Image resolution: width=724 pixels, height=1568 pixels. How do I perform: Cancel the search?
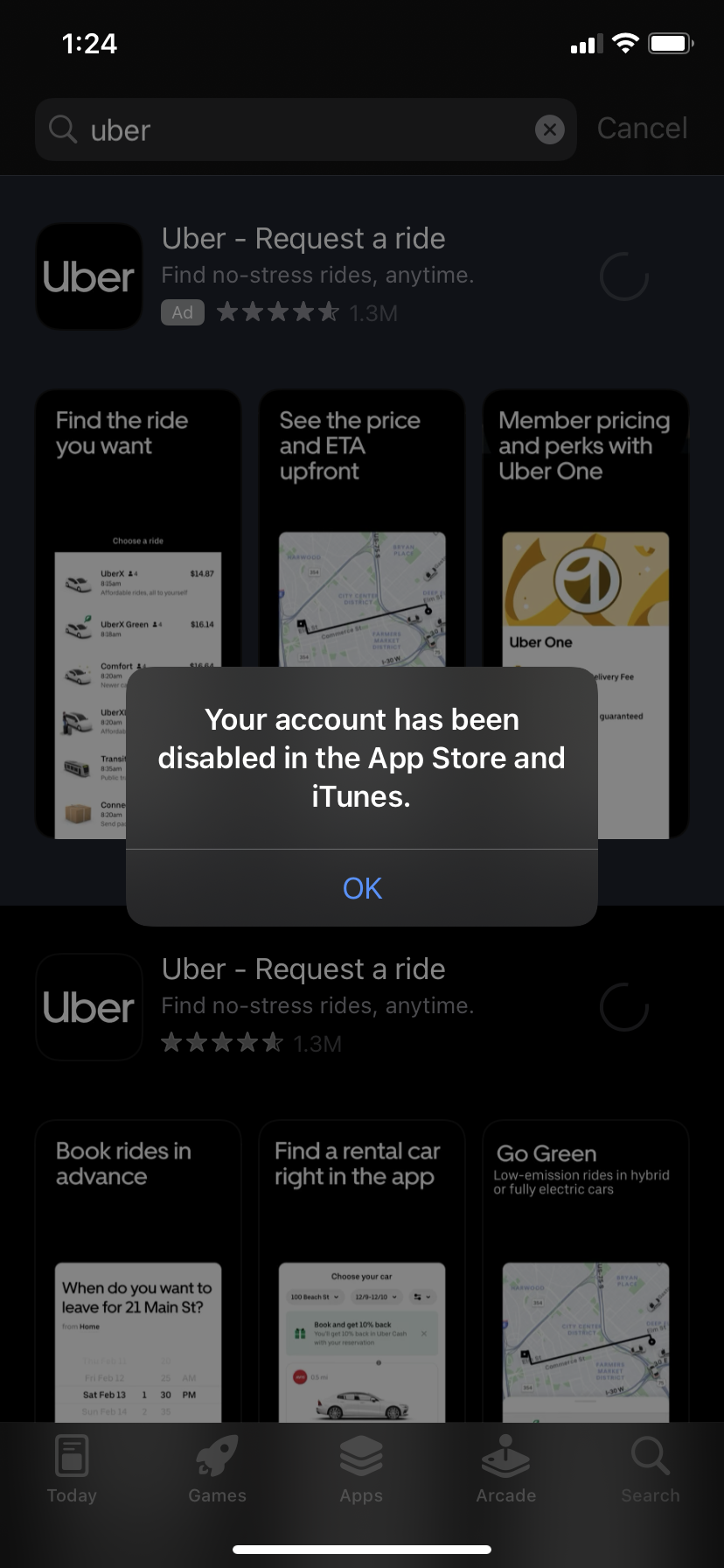(x=642, y=129)
